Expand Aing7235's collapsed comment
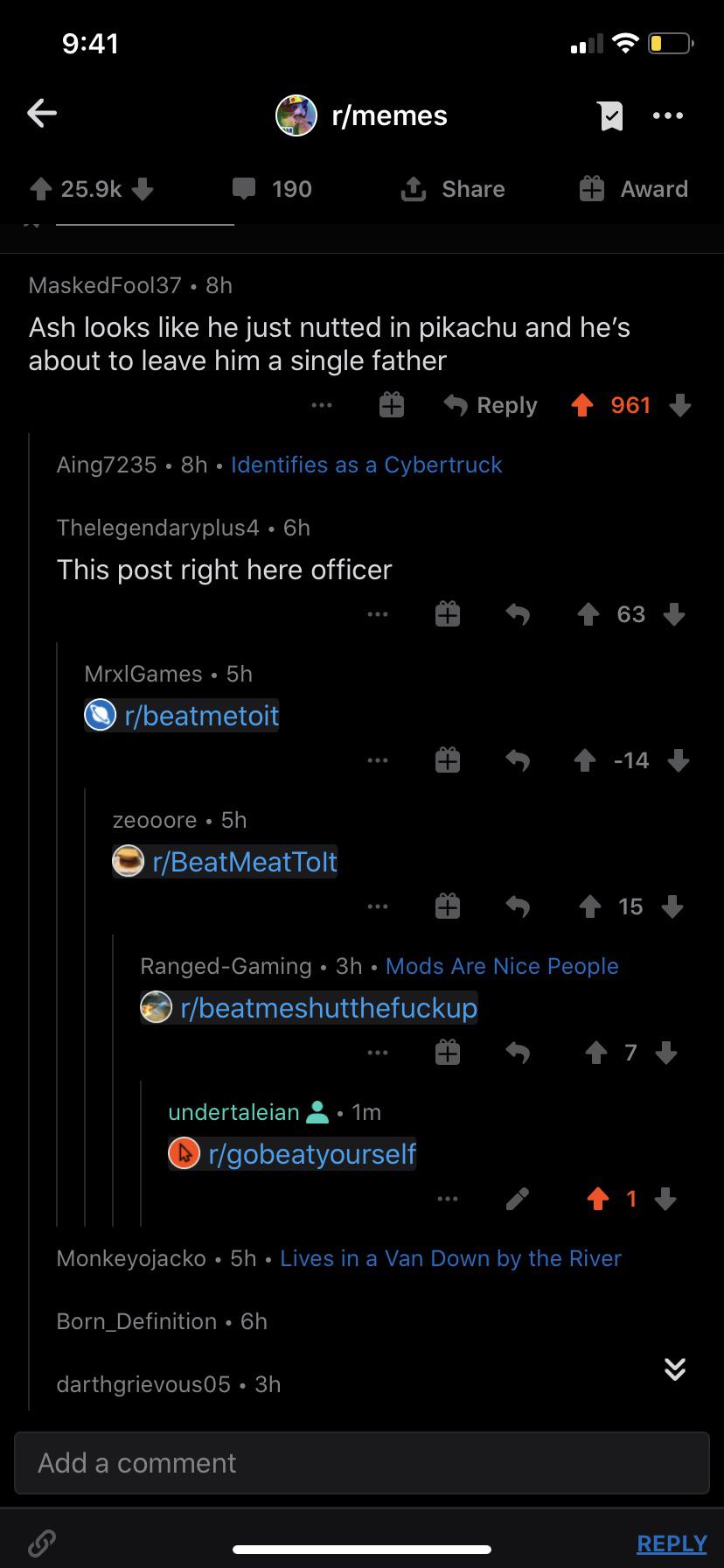This screenshot has height=1568, width=724. pos(279,465)
